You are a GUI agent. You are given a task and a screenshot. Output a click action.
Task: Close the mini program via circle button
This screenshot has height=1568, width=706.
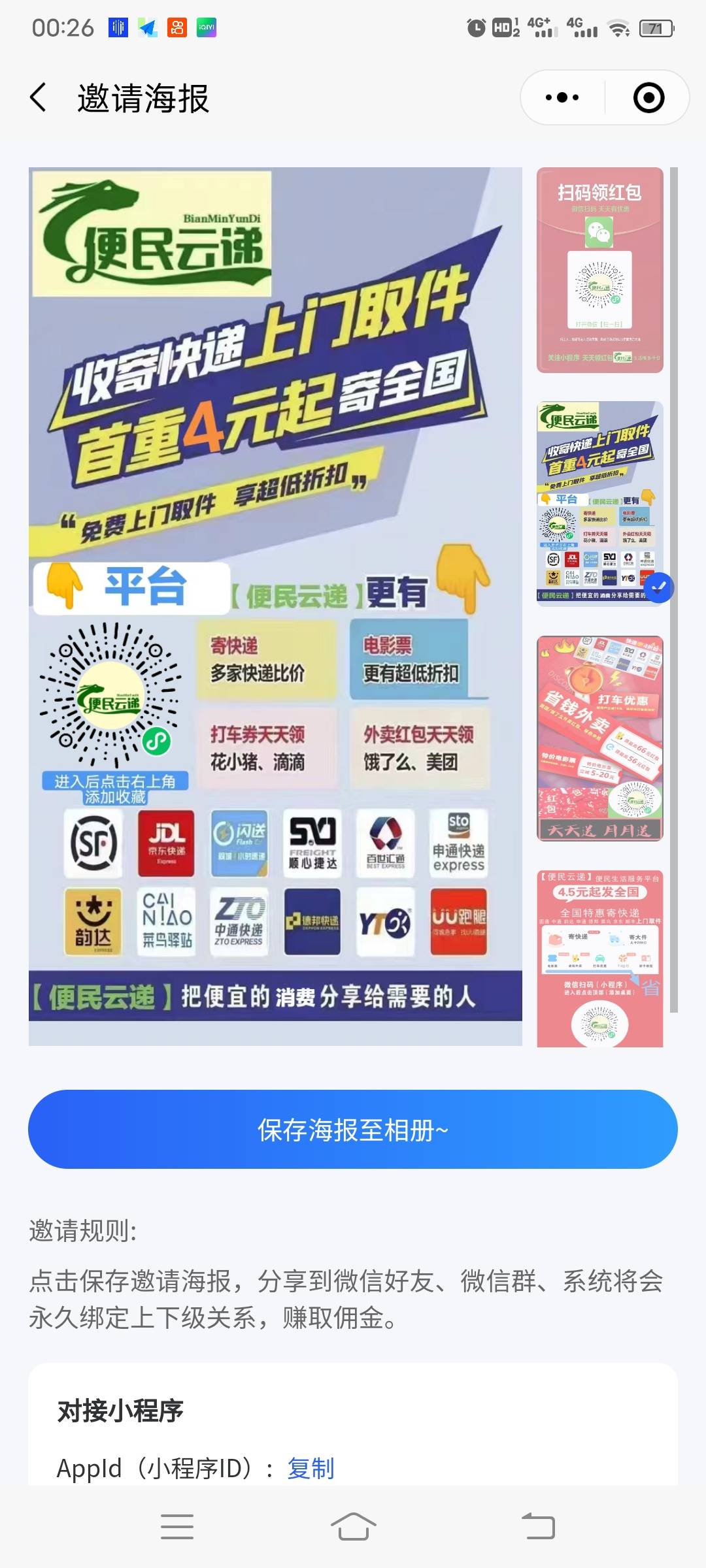648,98
